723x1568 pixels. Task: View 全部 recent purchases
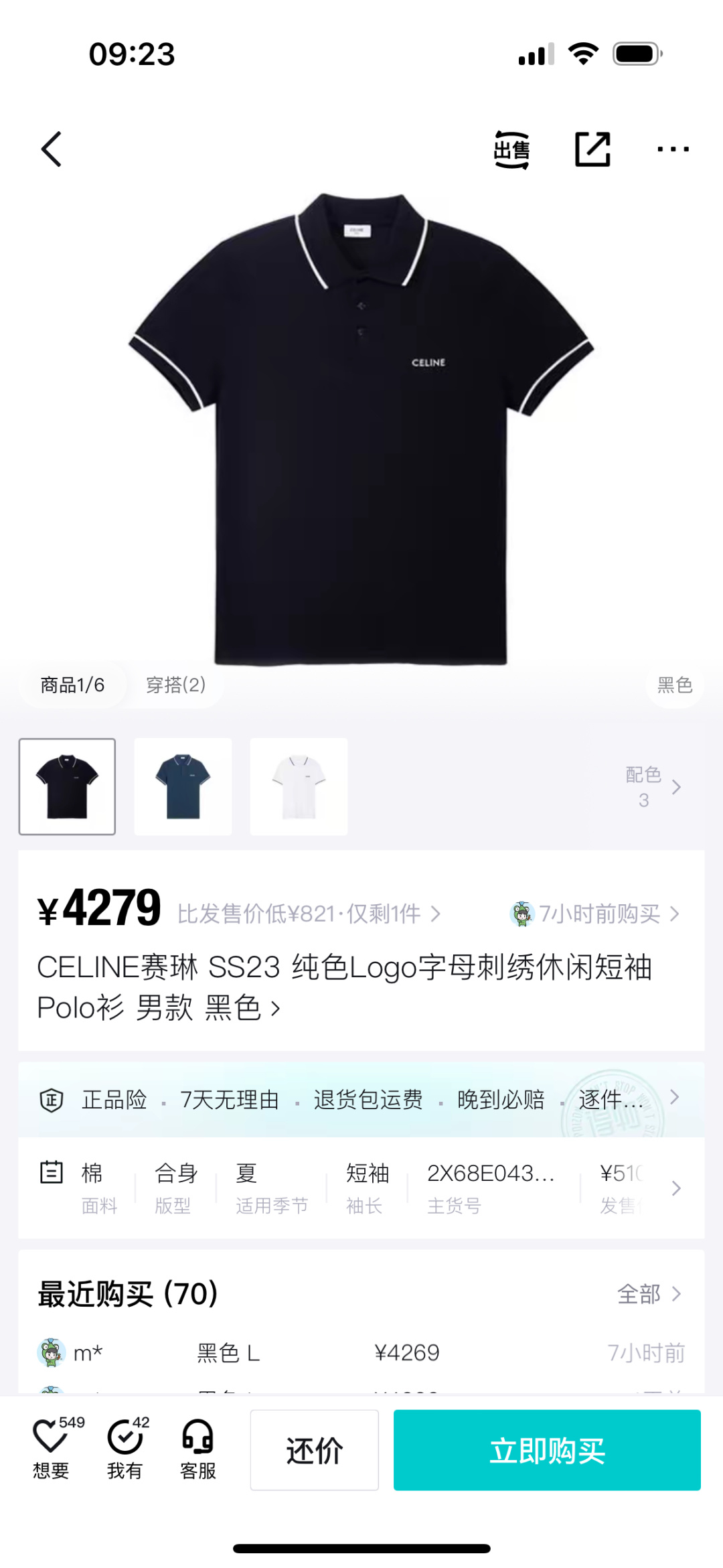click(x=648, y=1294)
